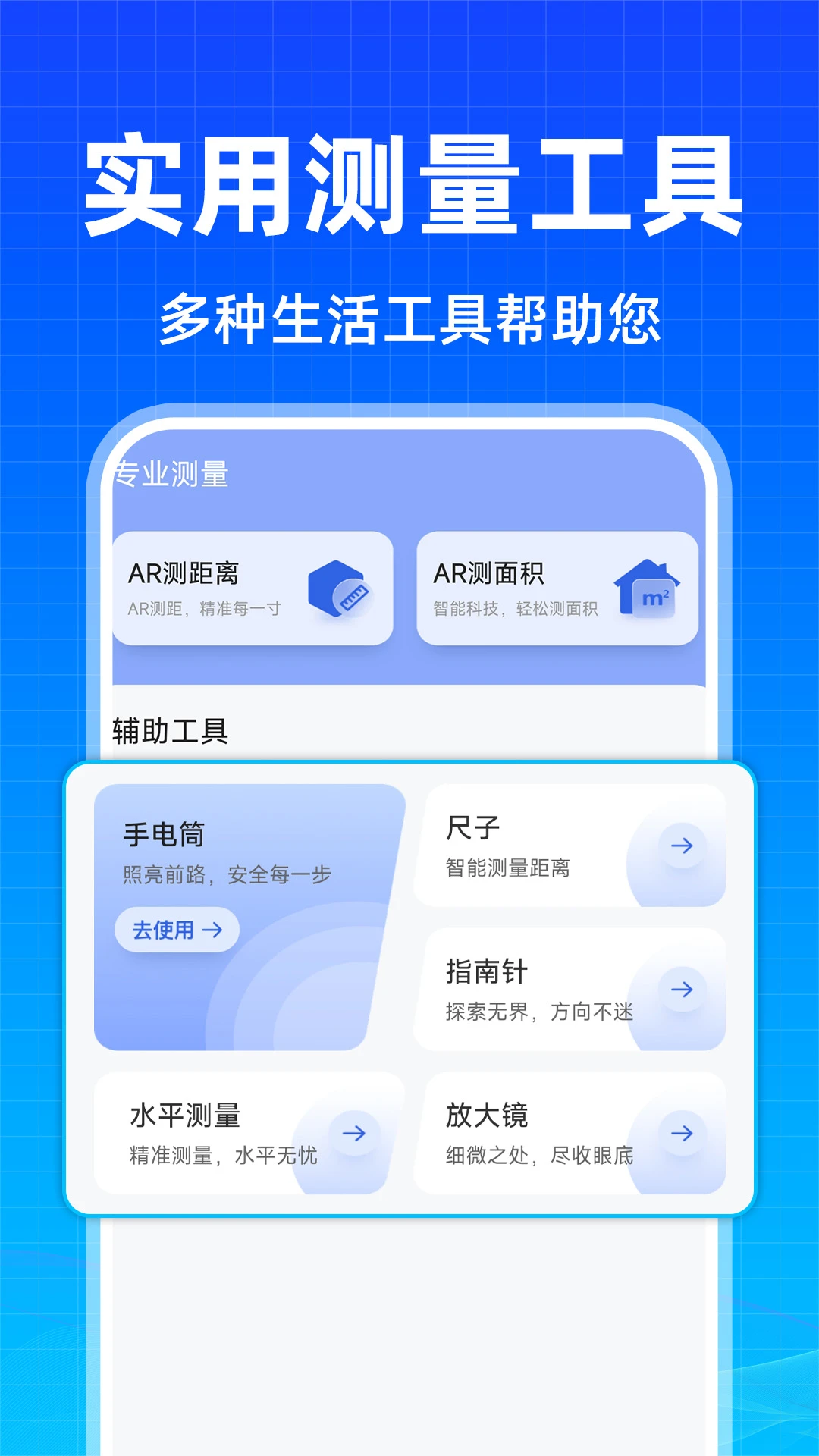Tap the 指南针 arrow icon
Screen dimensions: 819x1456
681,990
